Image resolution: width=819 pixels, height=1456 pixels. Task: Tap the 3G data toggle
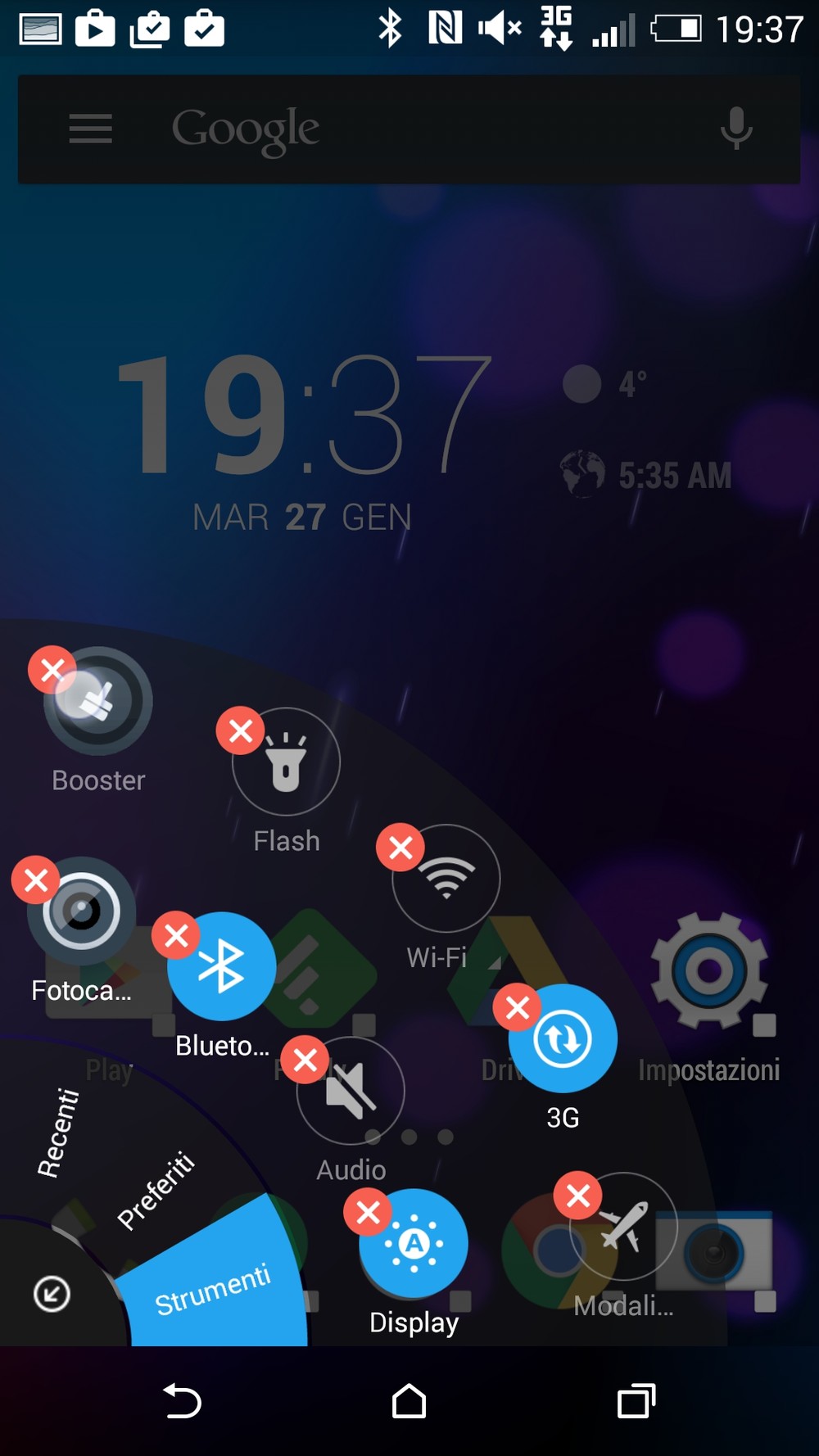coord(563,1038)
